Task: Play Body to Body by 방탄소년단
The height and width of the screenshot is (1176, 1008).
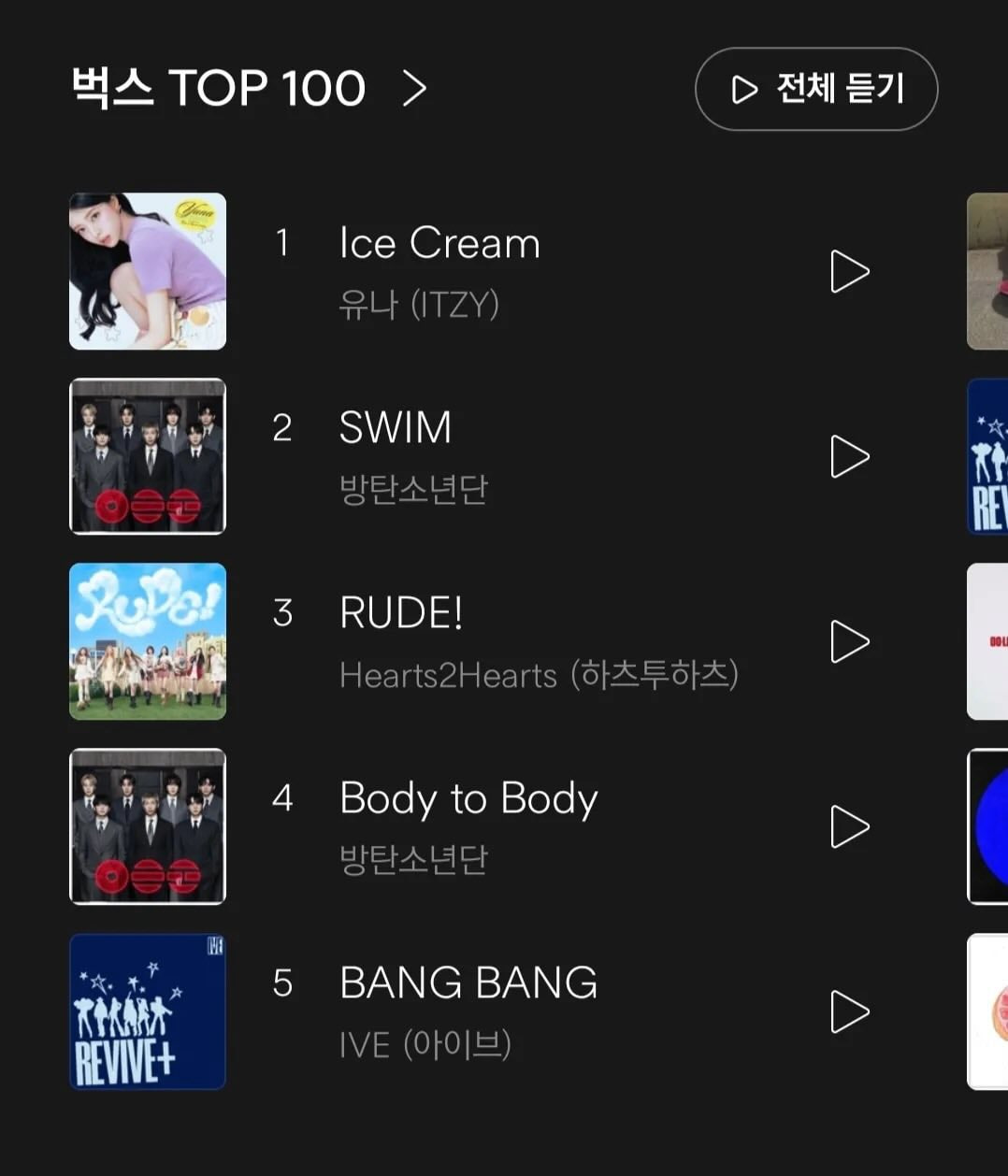Action: point(849,827)
